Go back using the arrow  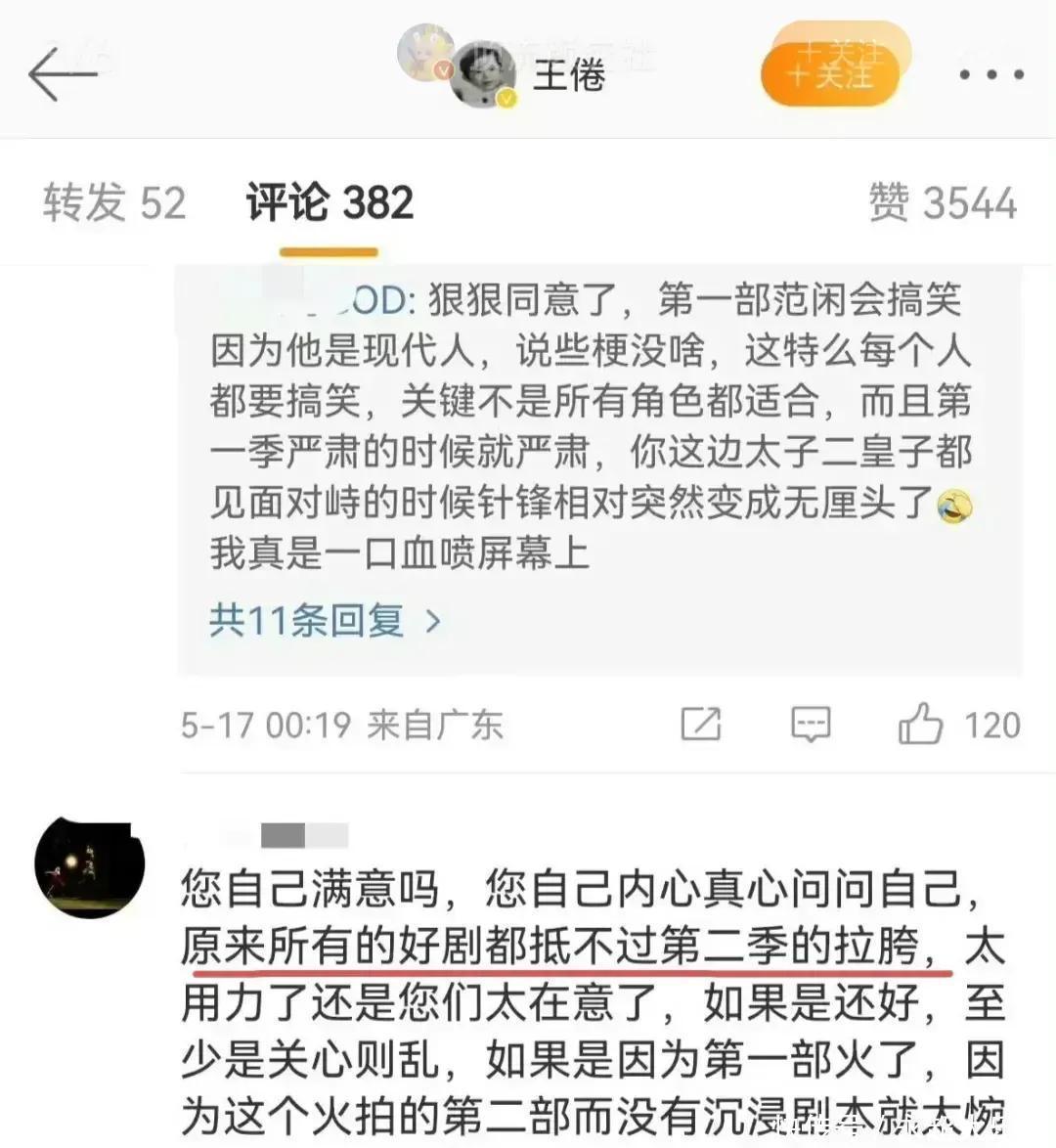62,75
